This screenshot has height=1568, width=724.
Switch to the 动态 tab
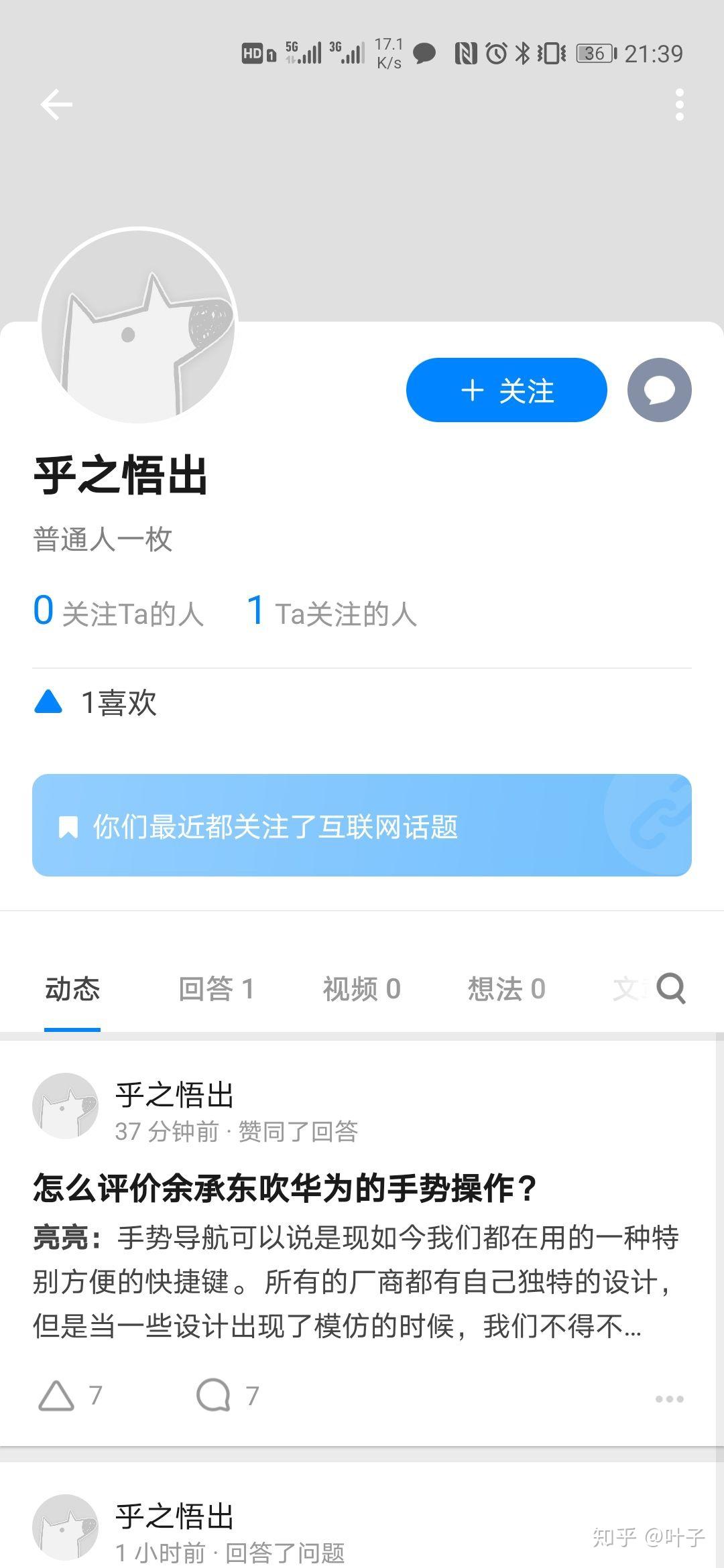[x=72, y=989]
